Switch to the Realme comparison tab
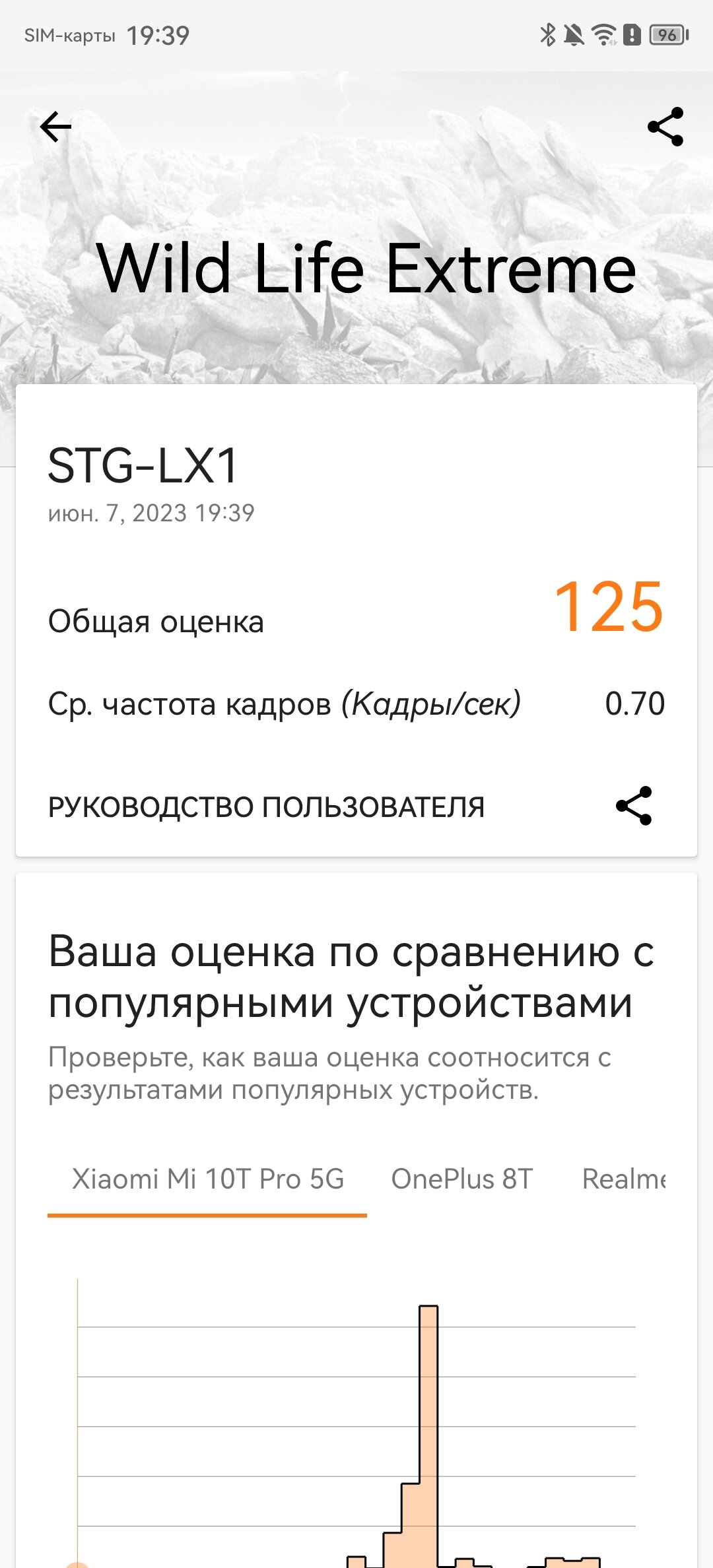This screenshot has height=1568, width=713. click(x=624, y=1179)
